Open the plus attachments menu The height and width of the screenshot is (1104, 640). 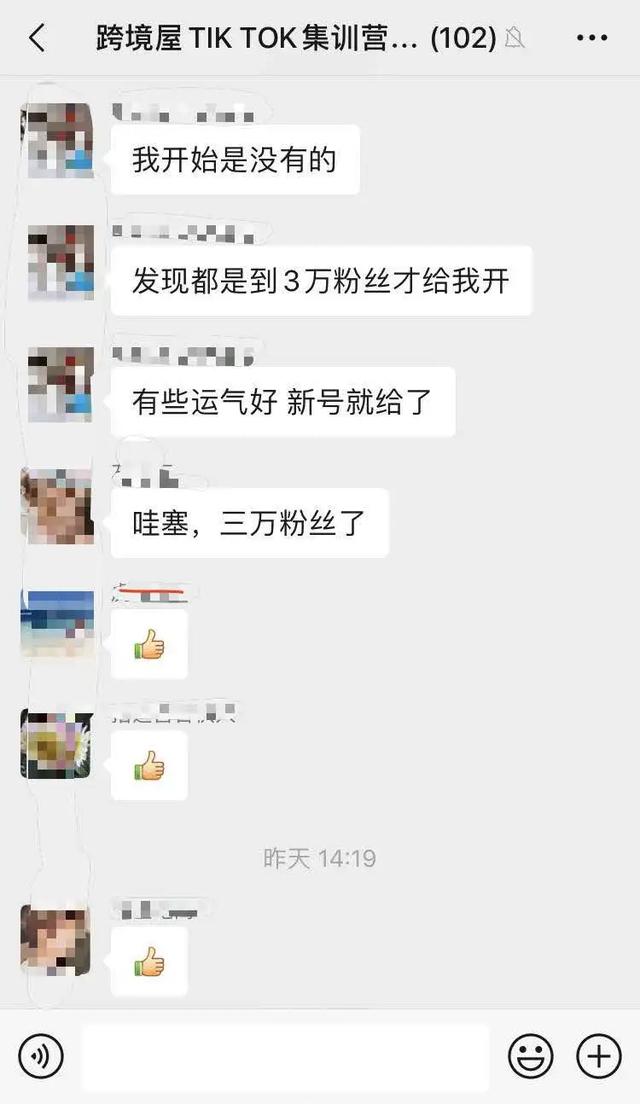[598, 1055]
